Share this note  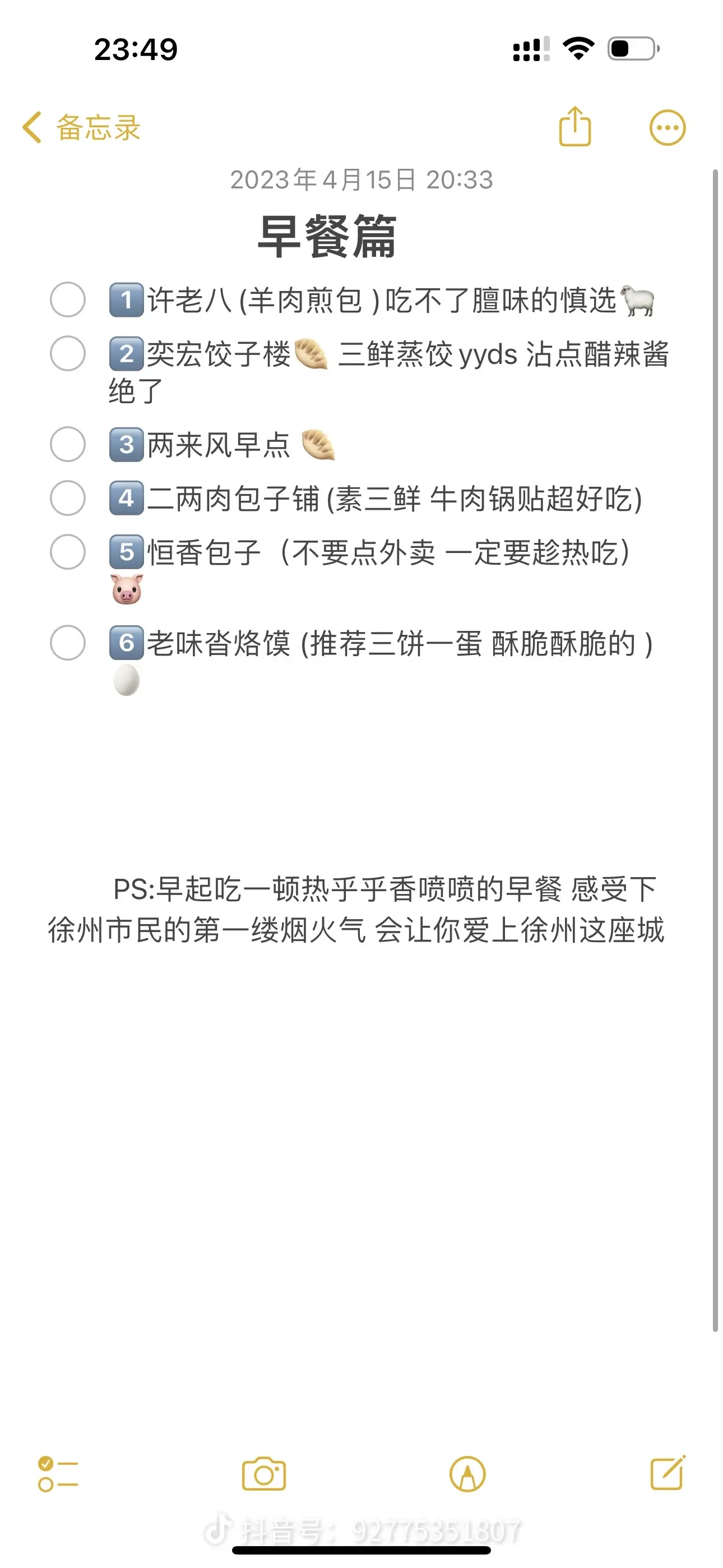574,127
